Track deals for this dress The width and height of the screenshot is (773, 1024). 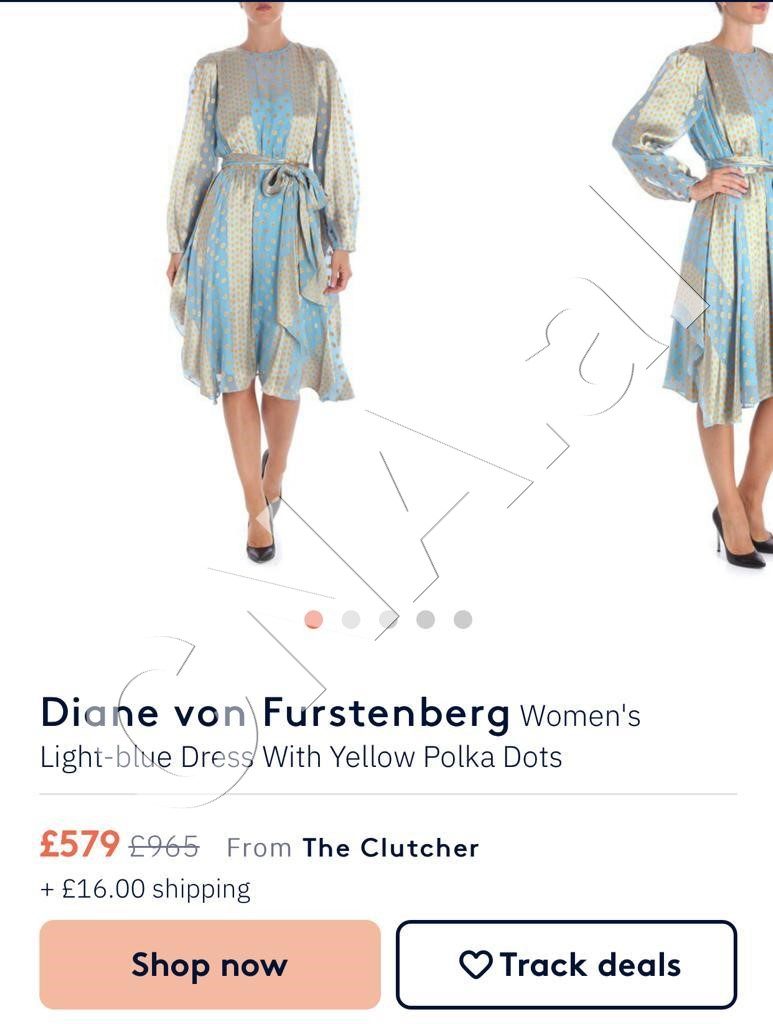[566, 964]
